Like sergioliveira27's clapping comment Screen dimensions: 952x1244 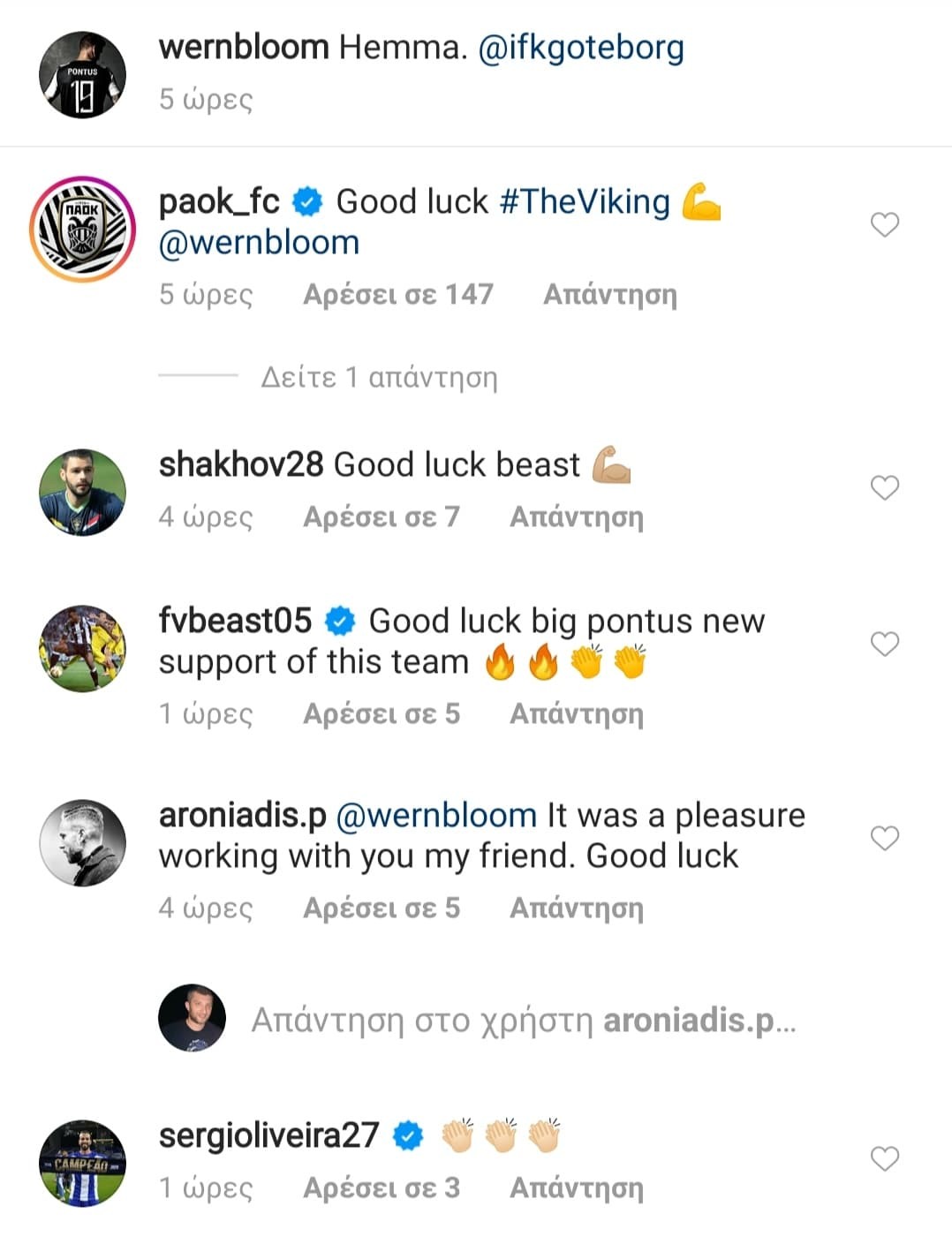(884, 1158)
